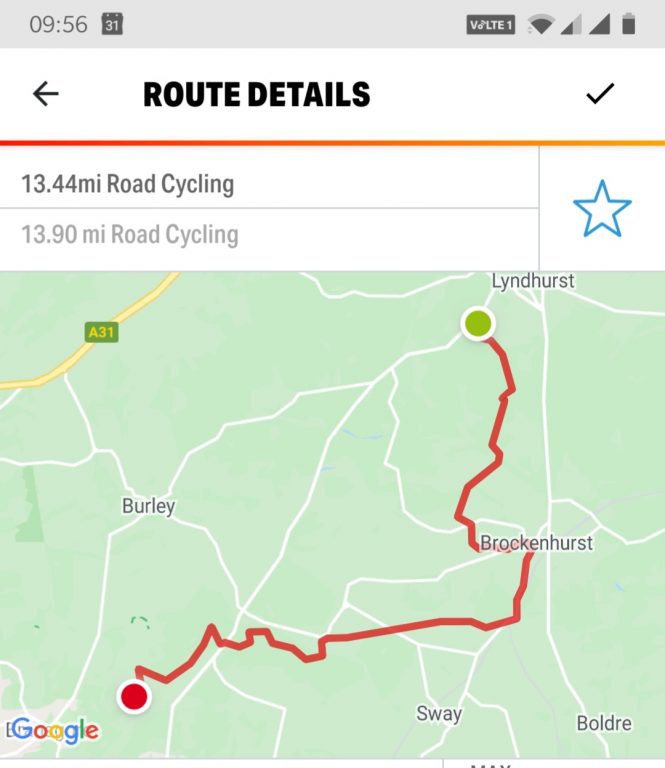The width and height of the screenshot is (665, 768).
Task: Tap the red end point marker
Action: click(x=134, y=696)
